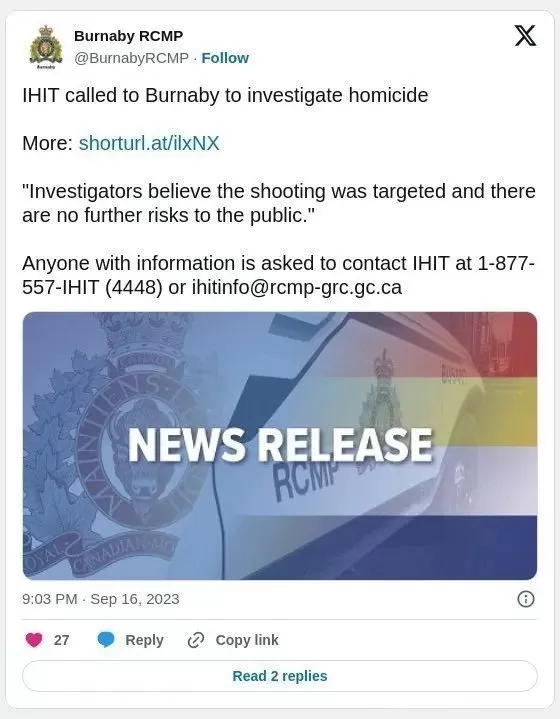Image resolution: width=560 pixels, height=719 pixels.
Task: Open the @BurnabyRCMP handle
Action: click(x=131, y=58)
